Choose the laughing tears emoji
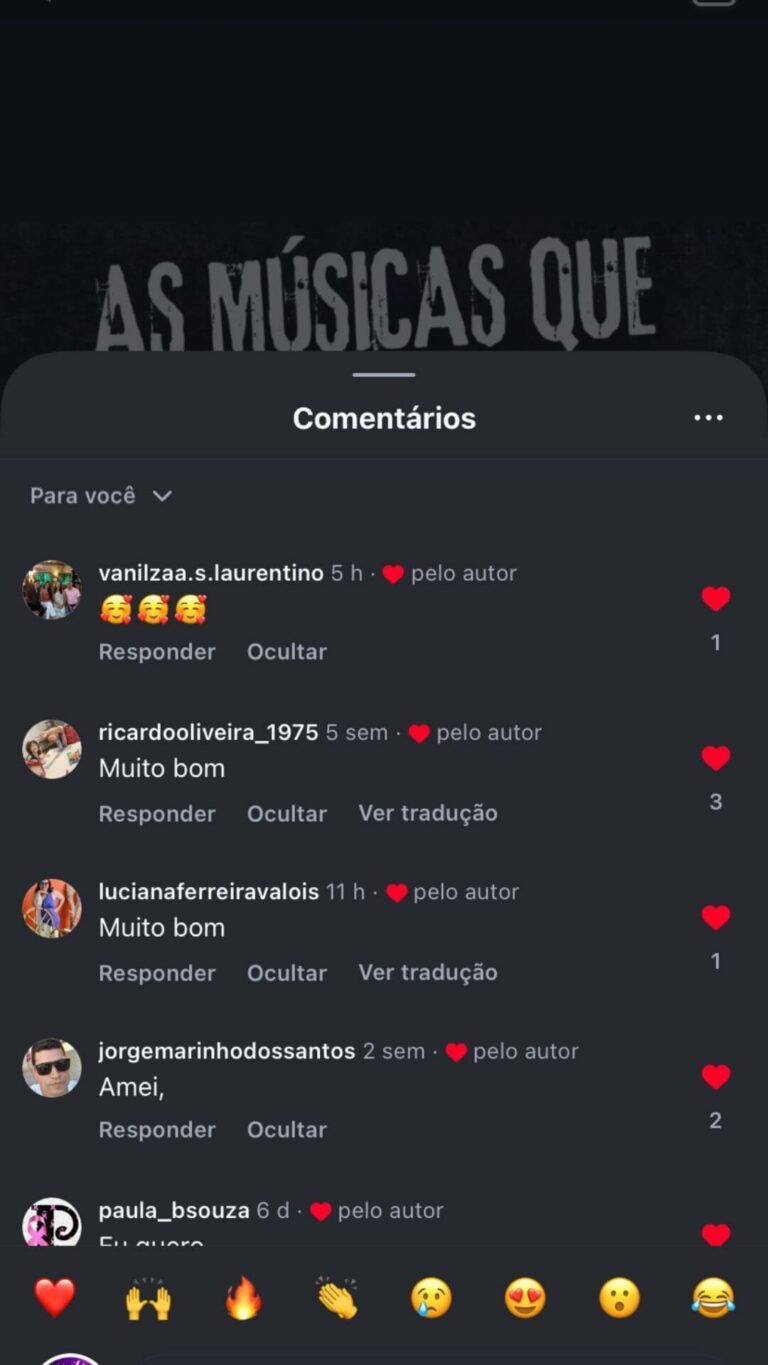768x1365 pixels. pos(713,1298)
